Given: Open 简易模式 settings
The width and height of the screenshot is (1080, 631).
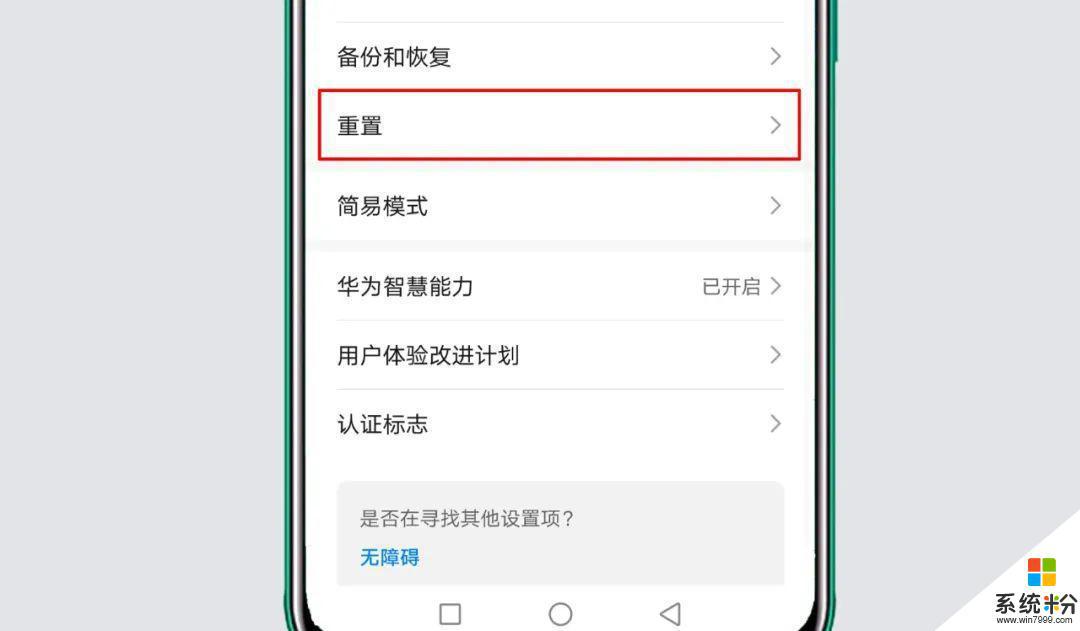Looking at the screenshot, I should coord(559,206).
